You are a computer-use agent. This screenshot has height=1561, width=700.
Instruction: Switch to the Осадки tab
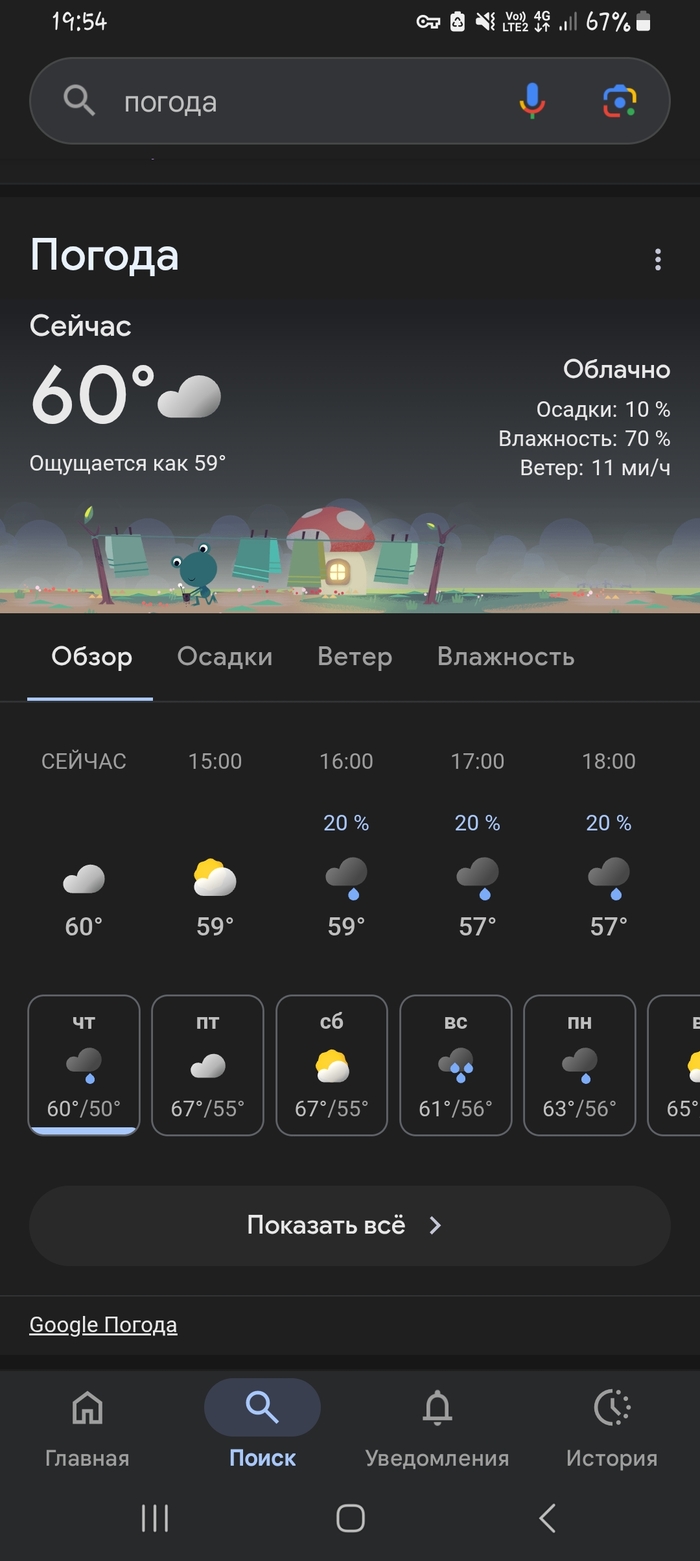tap(224, 657)
